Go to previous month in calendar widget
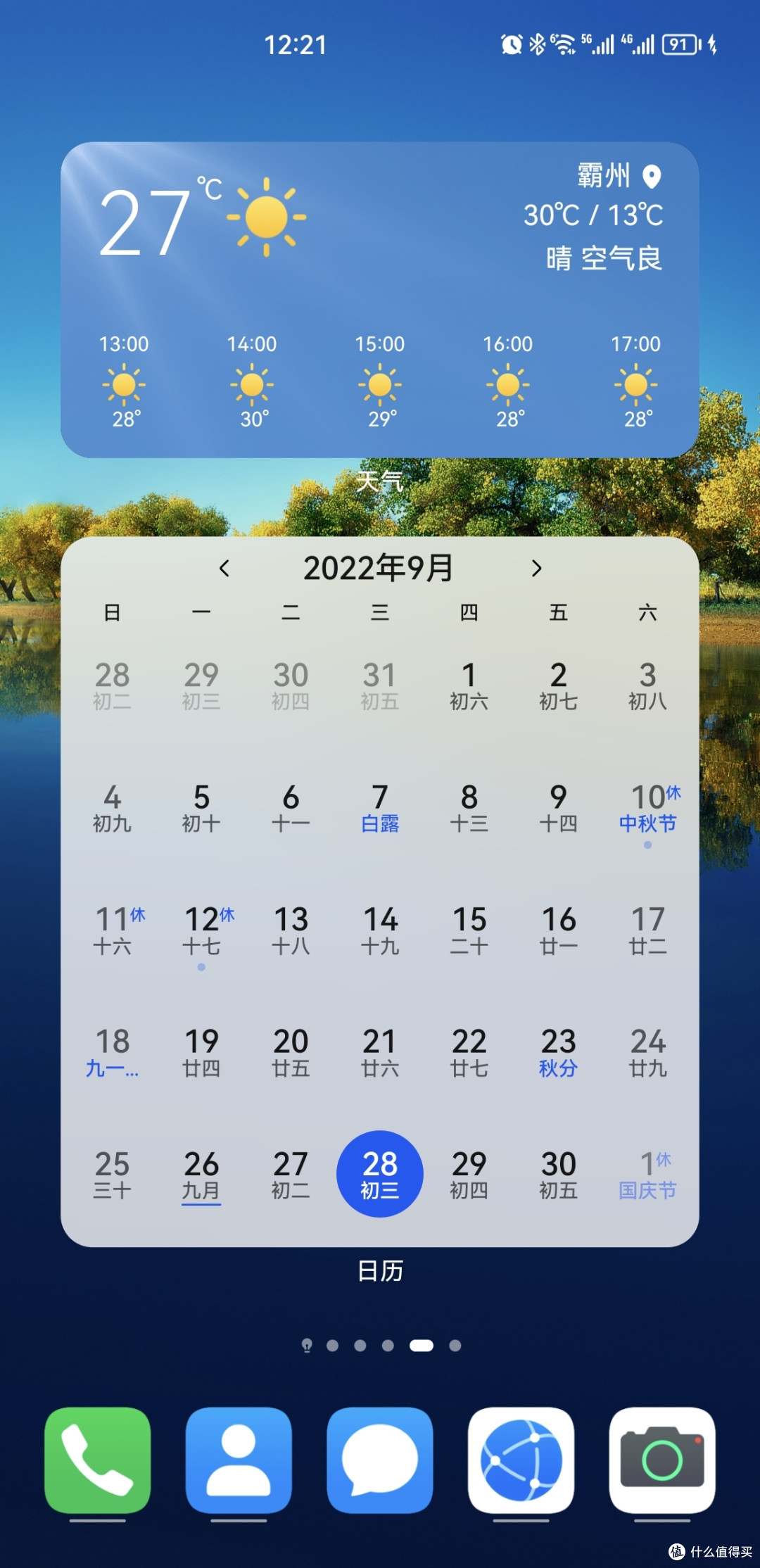 click(x=224, y=568)
